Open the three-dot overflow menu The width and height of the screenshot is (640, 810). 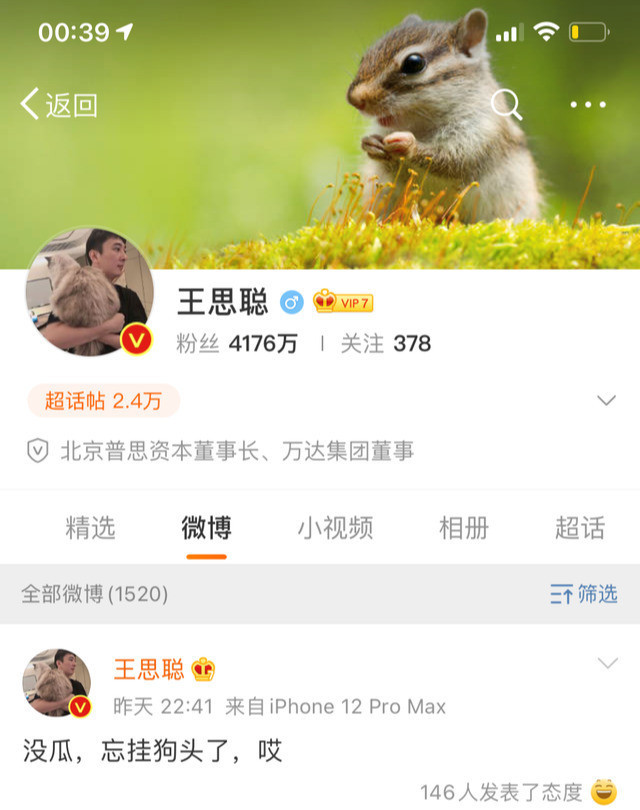point(587,104)
